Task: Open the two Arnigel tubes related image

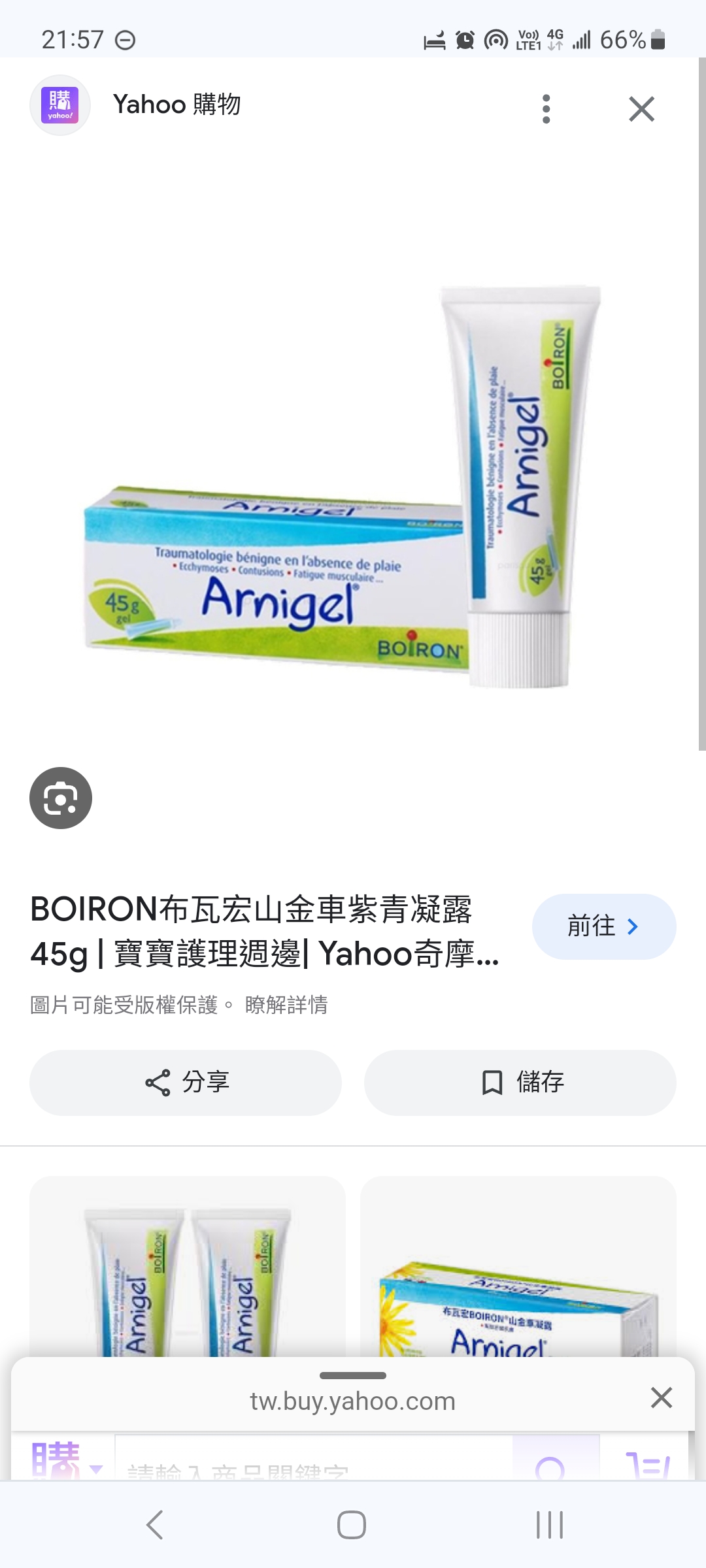Action: 187,1267
